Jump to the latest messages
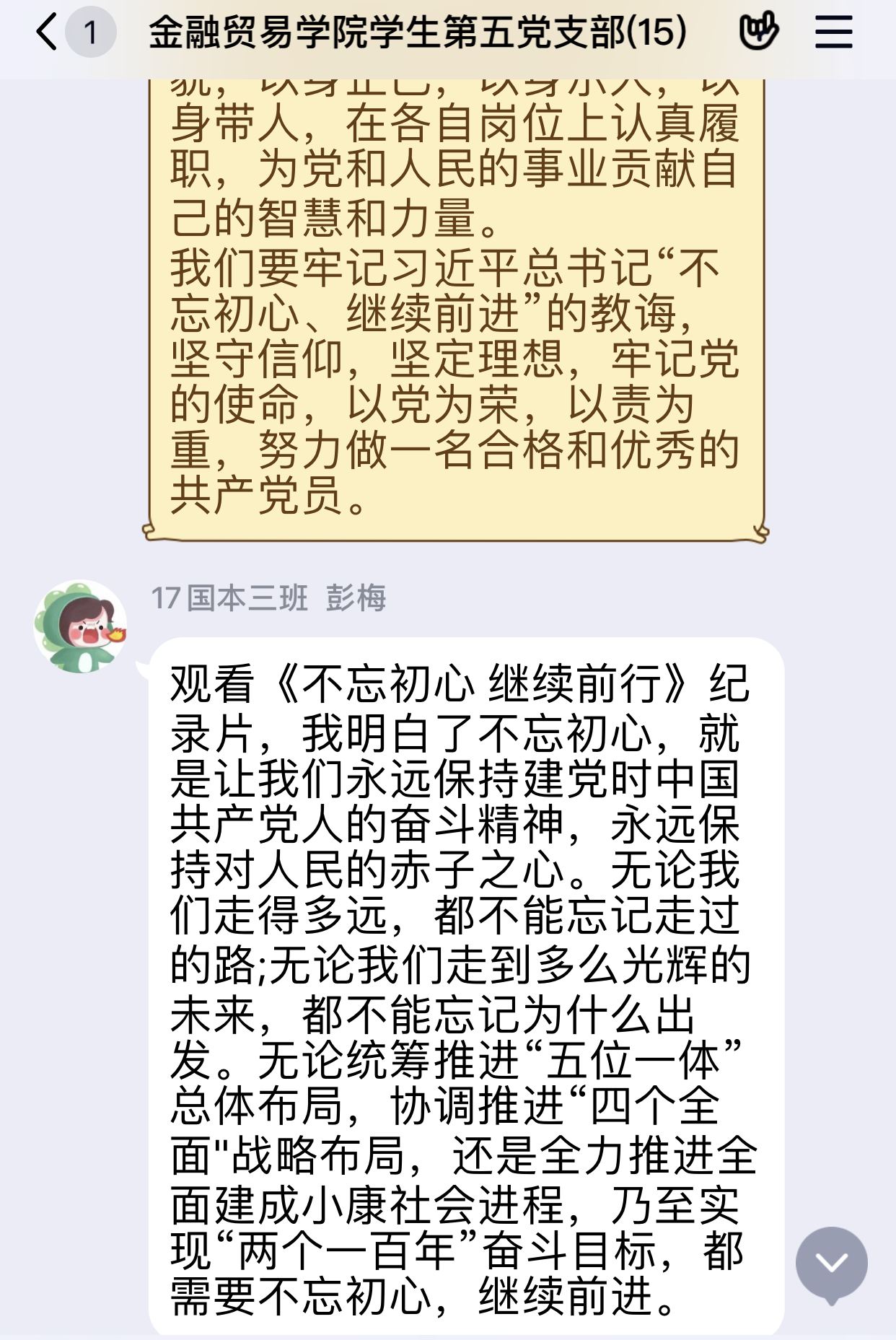896x1340 pixels. (x=831, y=1264)
